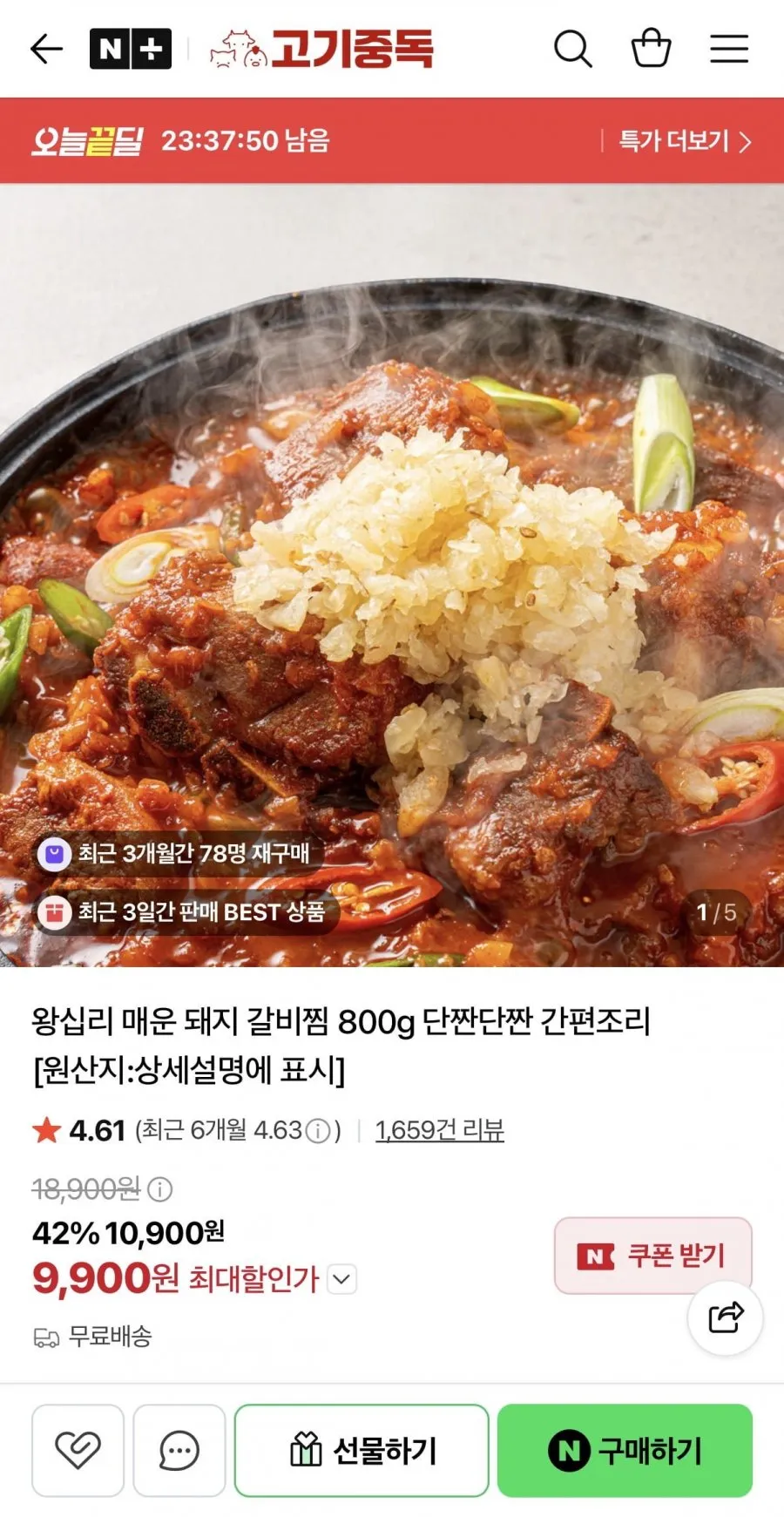Viewport: 784px width, 1517px height.
Task: Open the N+ membership badge
Action: tap(131, 49)
